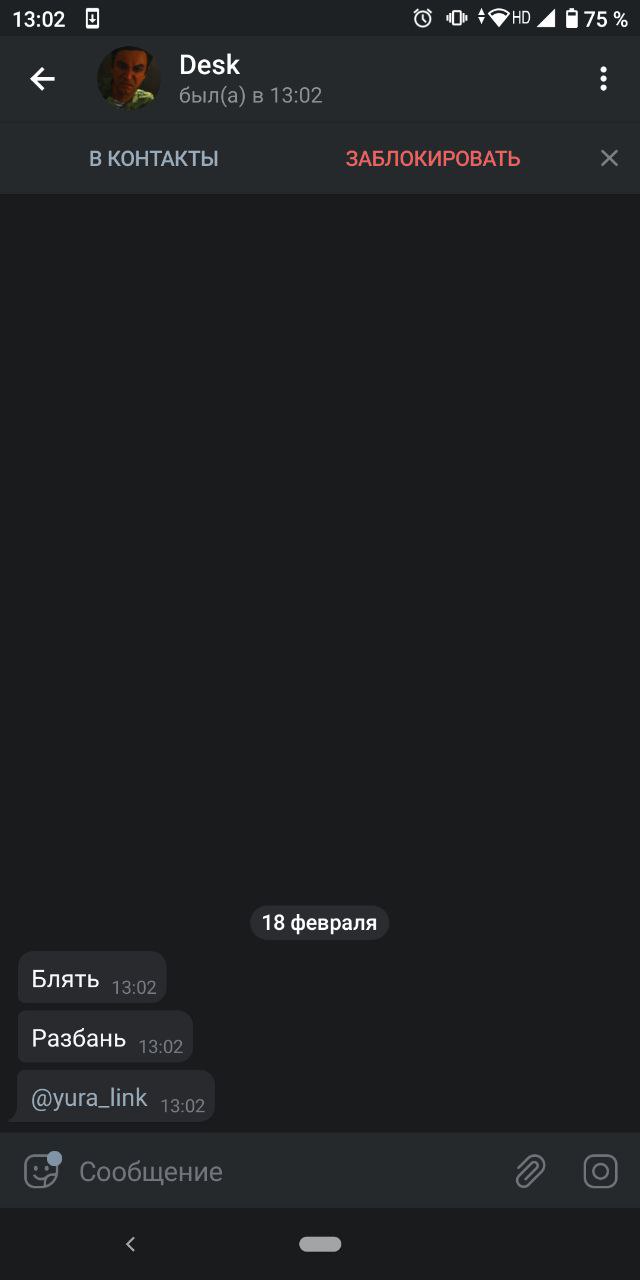Image resolution: width=640 pixels, height=1280 pixels.
Task: Record a video message with the camera icon
Action: coord(600,1171)
